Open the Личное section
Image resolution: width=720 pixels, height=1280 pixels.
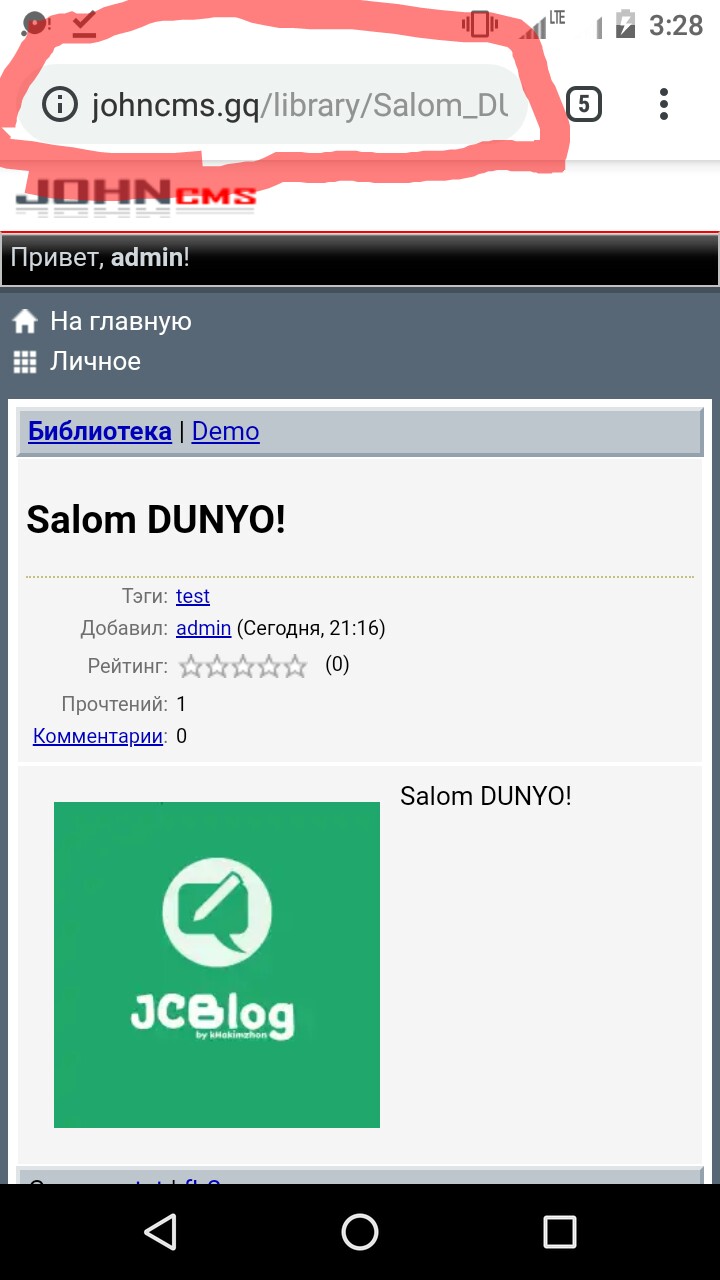coord(95,361)
